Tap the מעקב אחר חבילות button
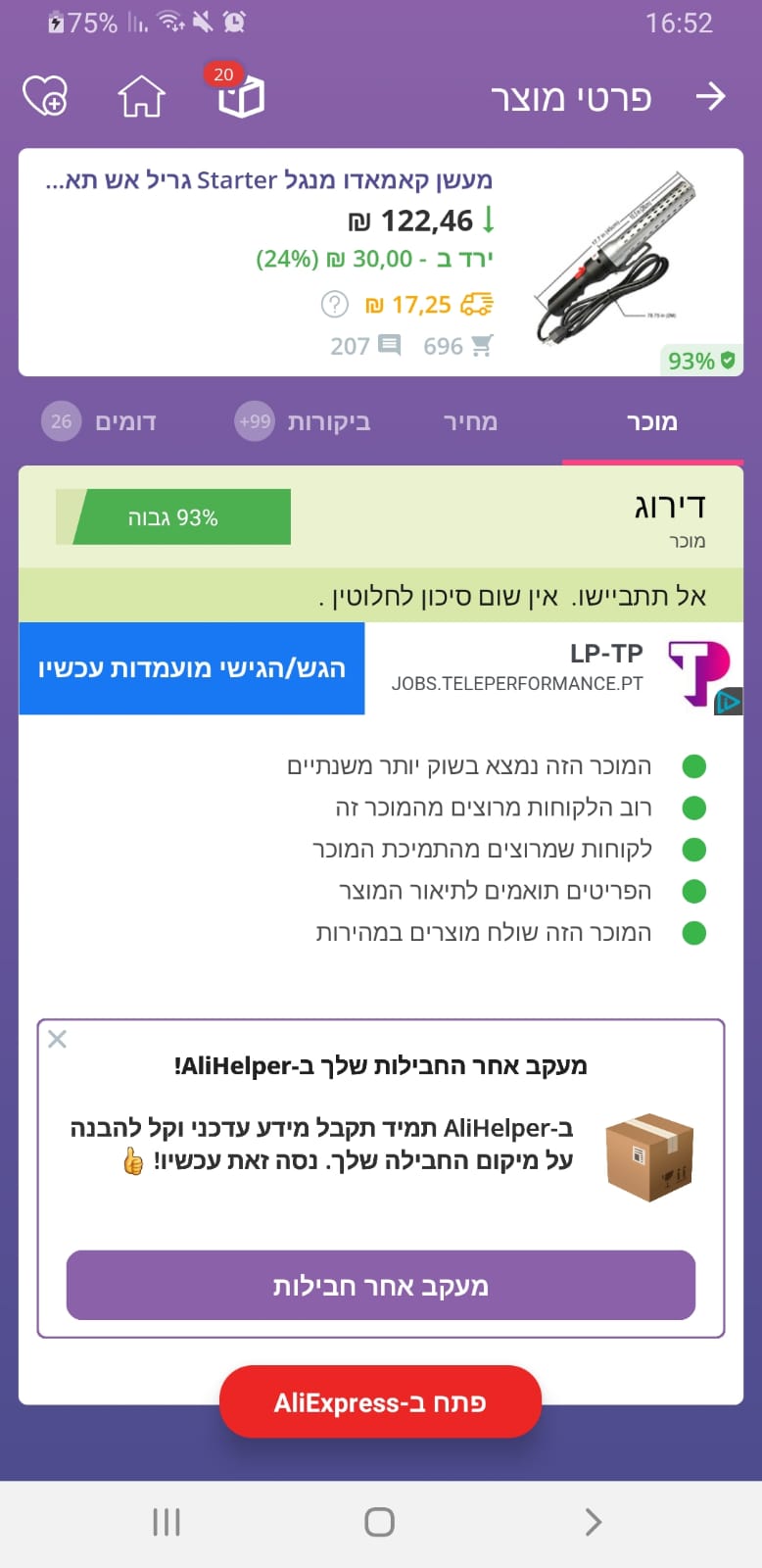Image resolution: width=762 pixels, height=1568 pixels. 381,1285
